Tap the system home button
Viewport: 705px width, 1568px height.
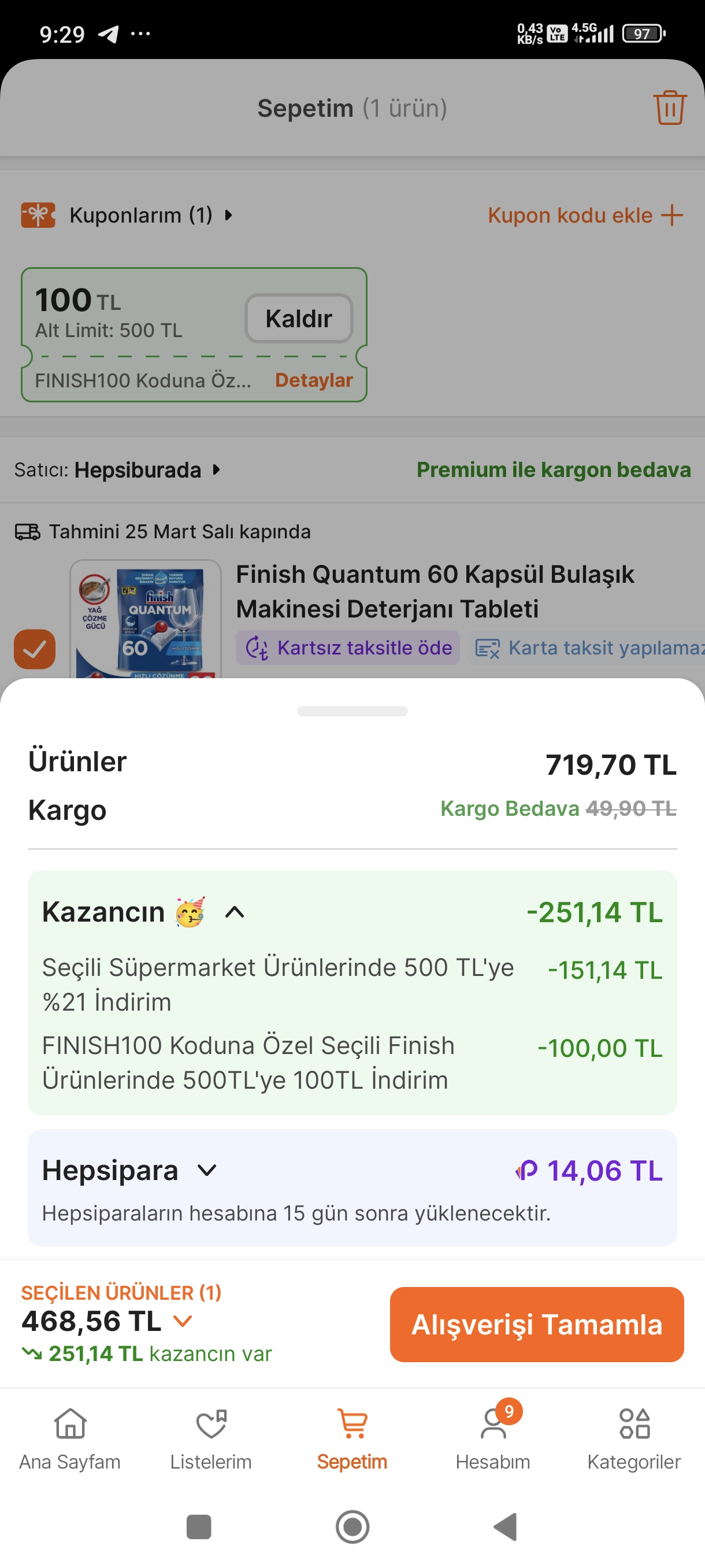click(352, 1526)
